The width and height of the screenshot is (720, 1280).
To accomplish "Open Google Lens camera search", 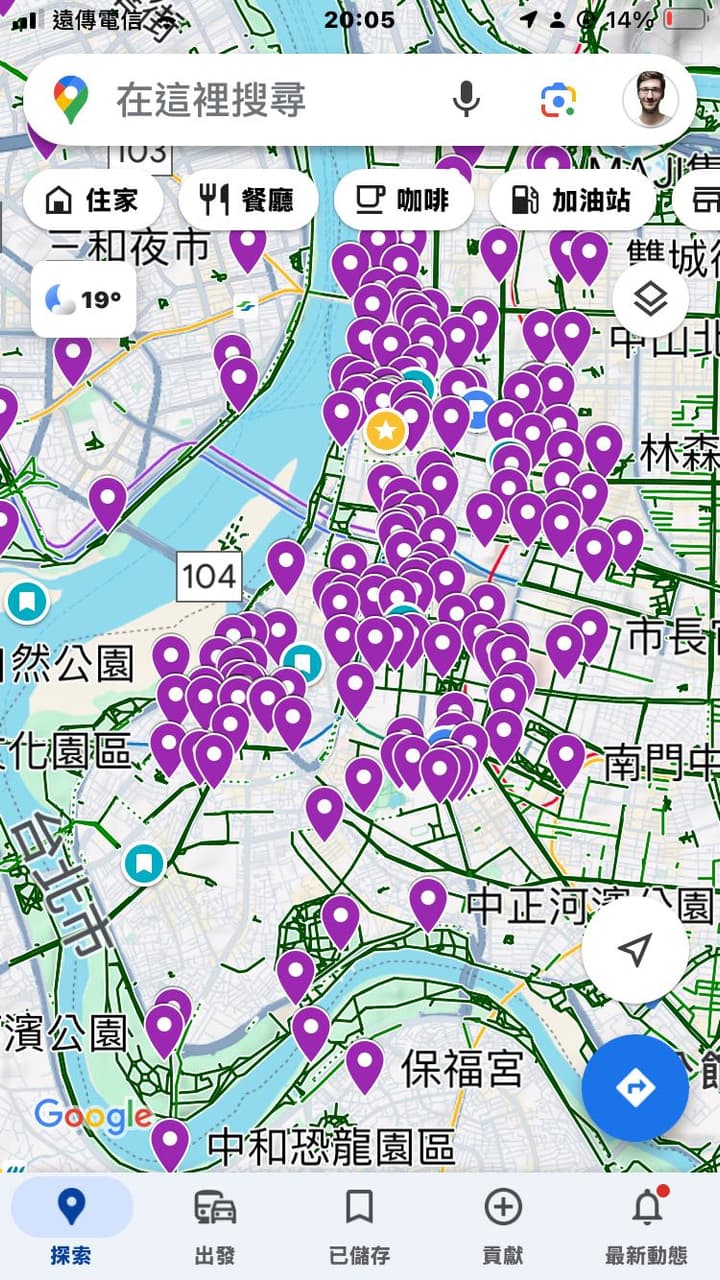I will click(561, 99).
